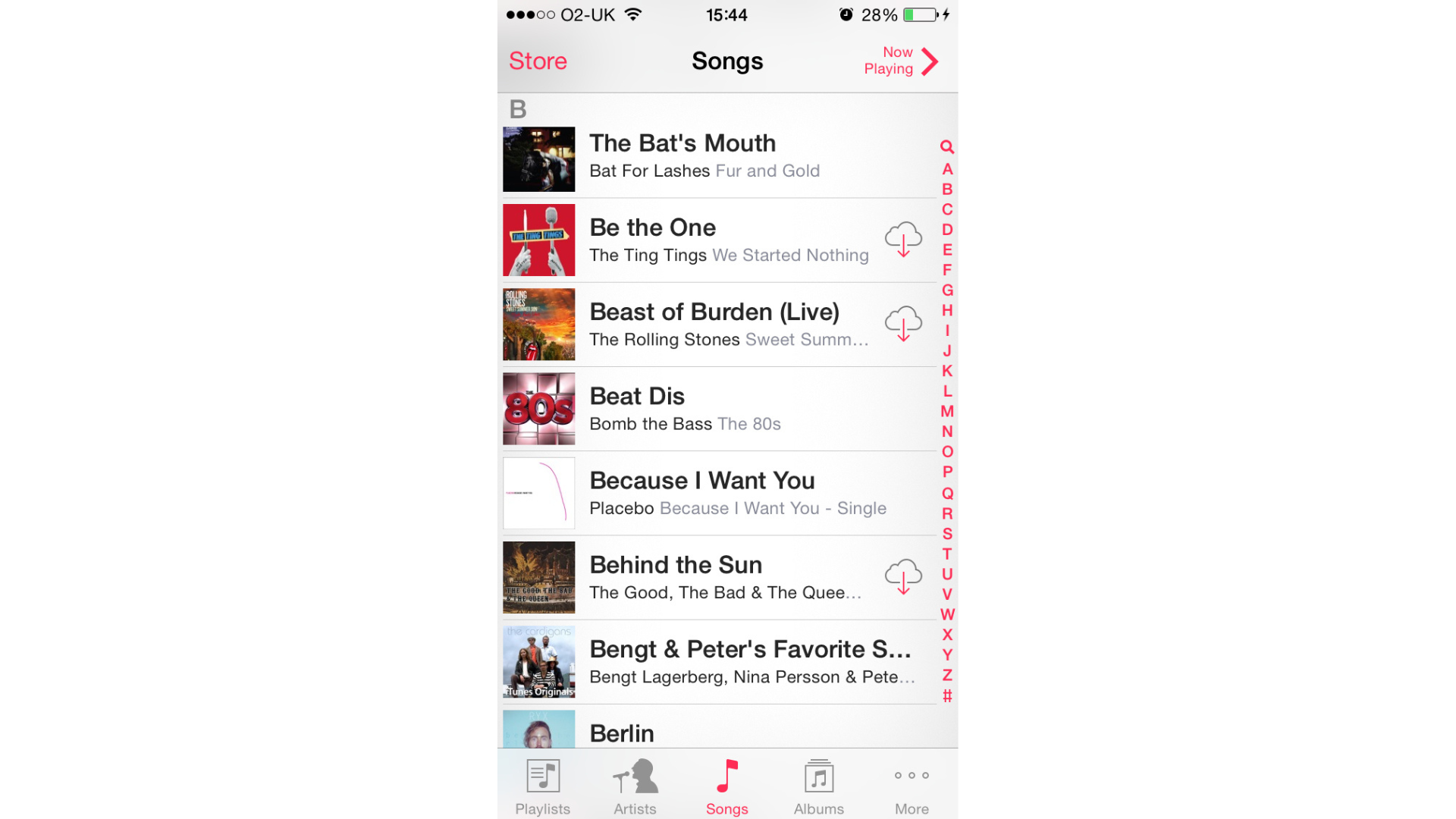Switch to the Playlists tab
The height and width of the screenshot is (819, 1456).
pos(543,786)
